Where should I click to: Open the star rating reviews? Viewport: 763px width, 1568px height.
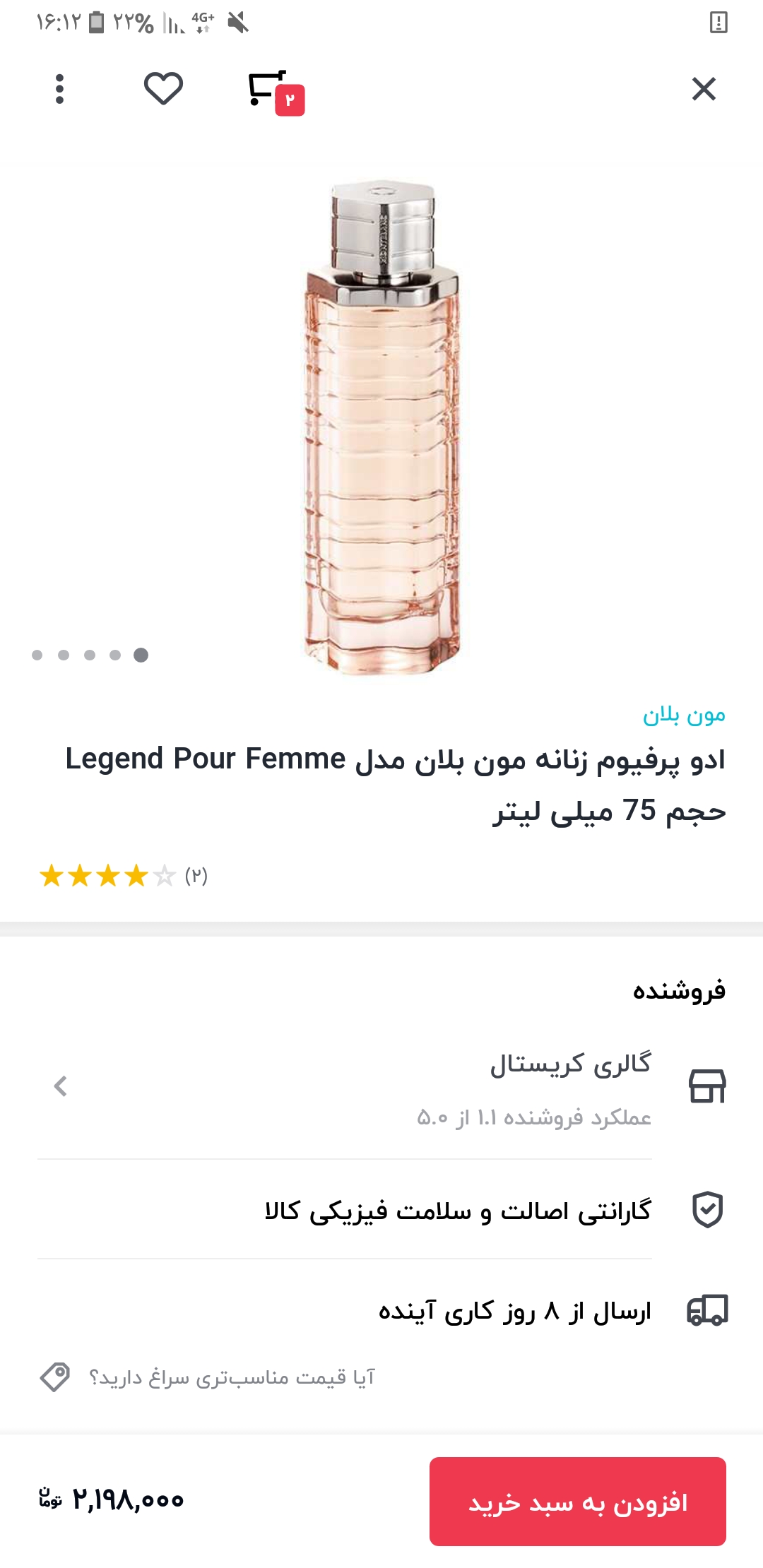click(122, 876)
